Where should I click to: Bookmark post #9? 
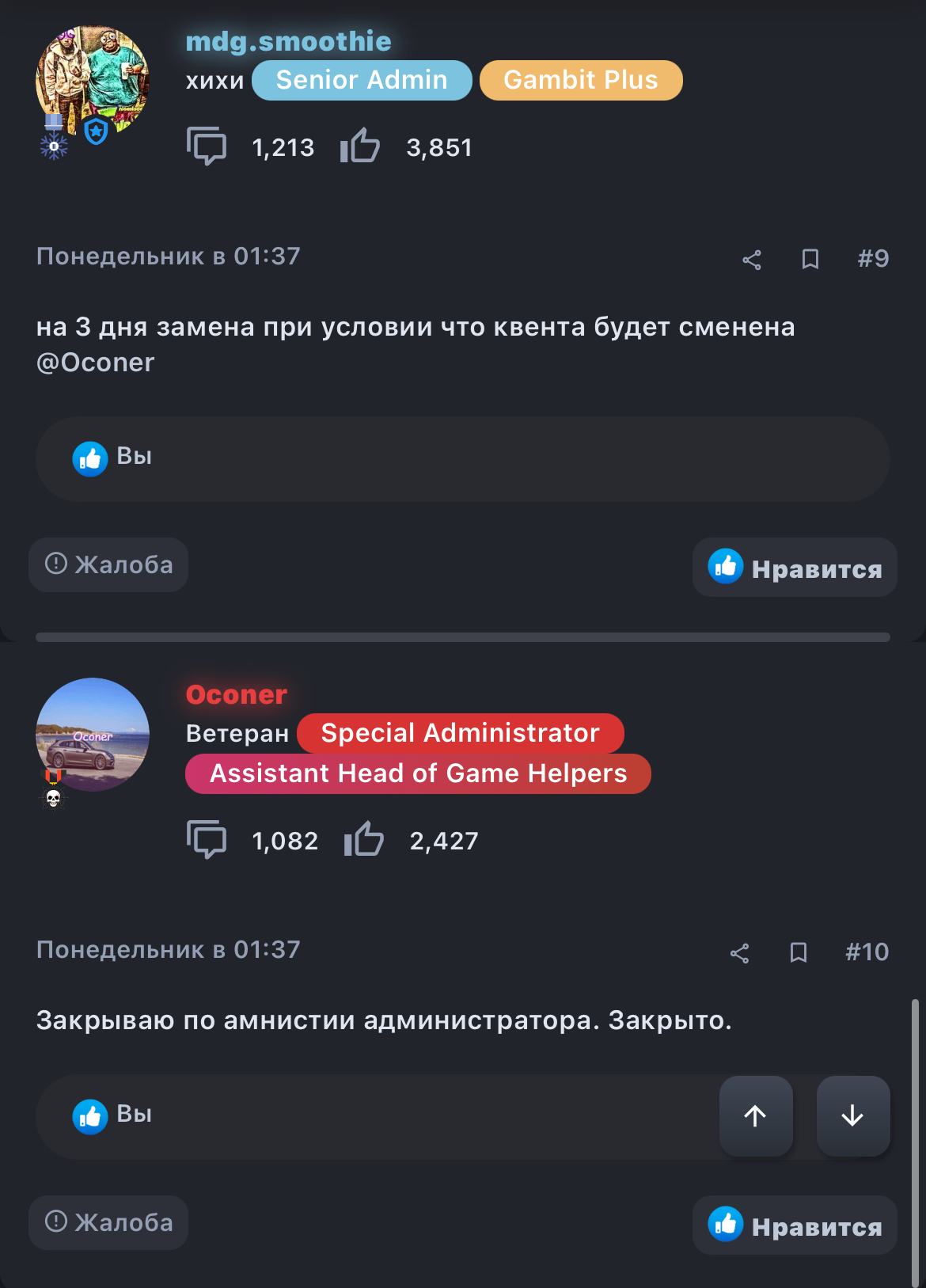pos(810,260)
